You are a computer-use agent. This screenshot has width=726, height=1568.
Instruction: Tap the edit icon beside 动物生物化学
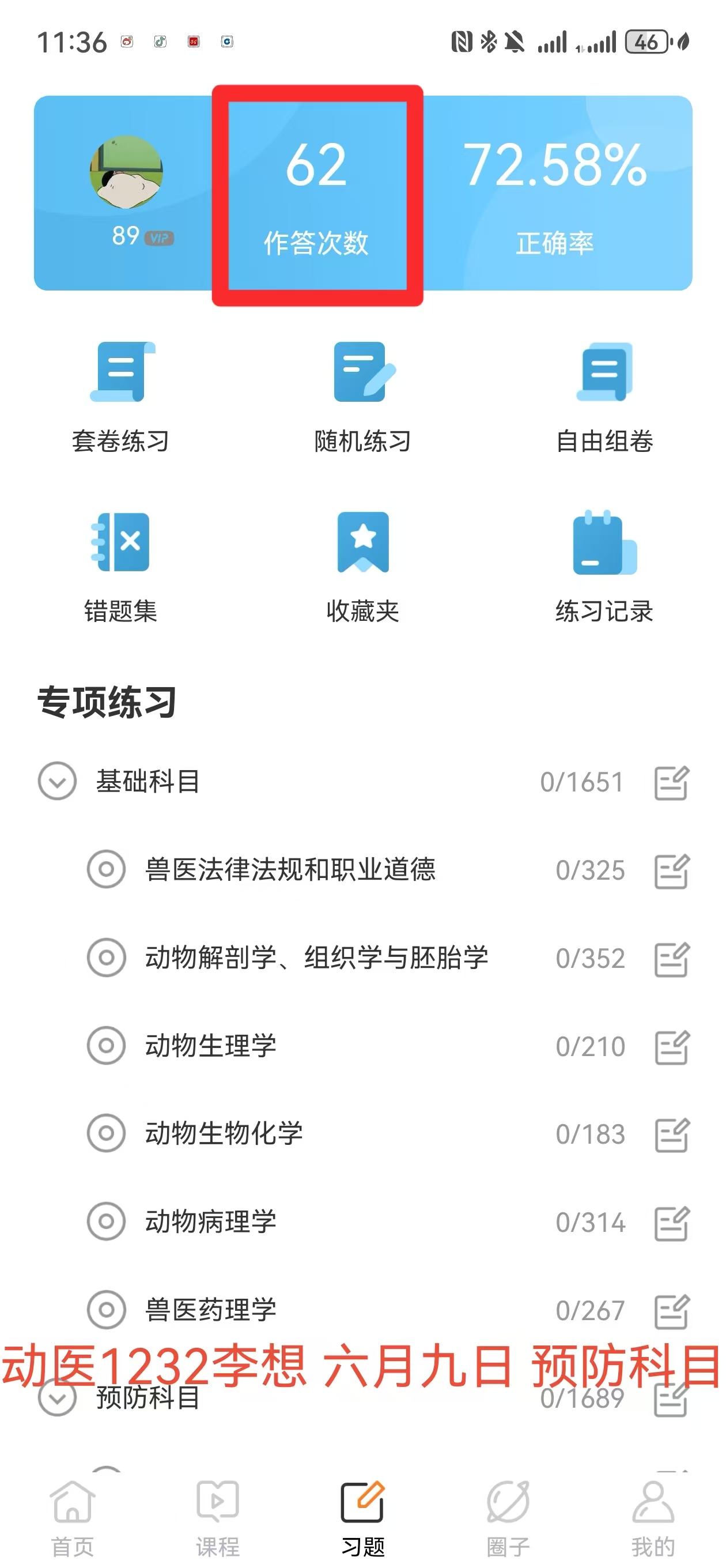coord(672,1134)
